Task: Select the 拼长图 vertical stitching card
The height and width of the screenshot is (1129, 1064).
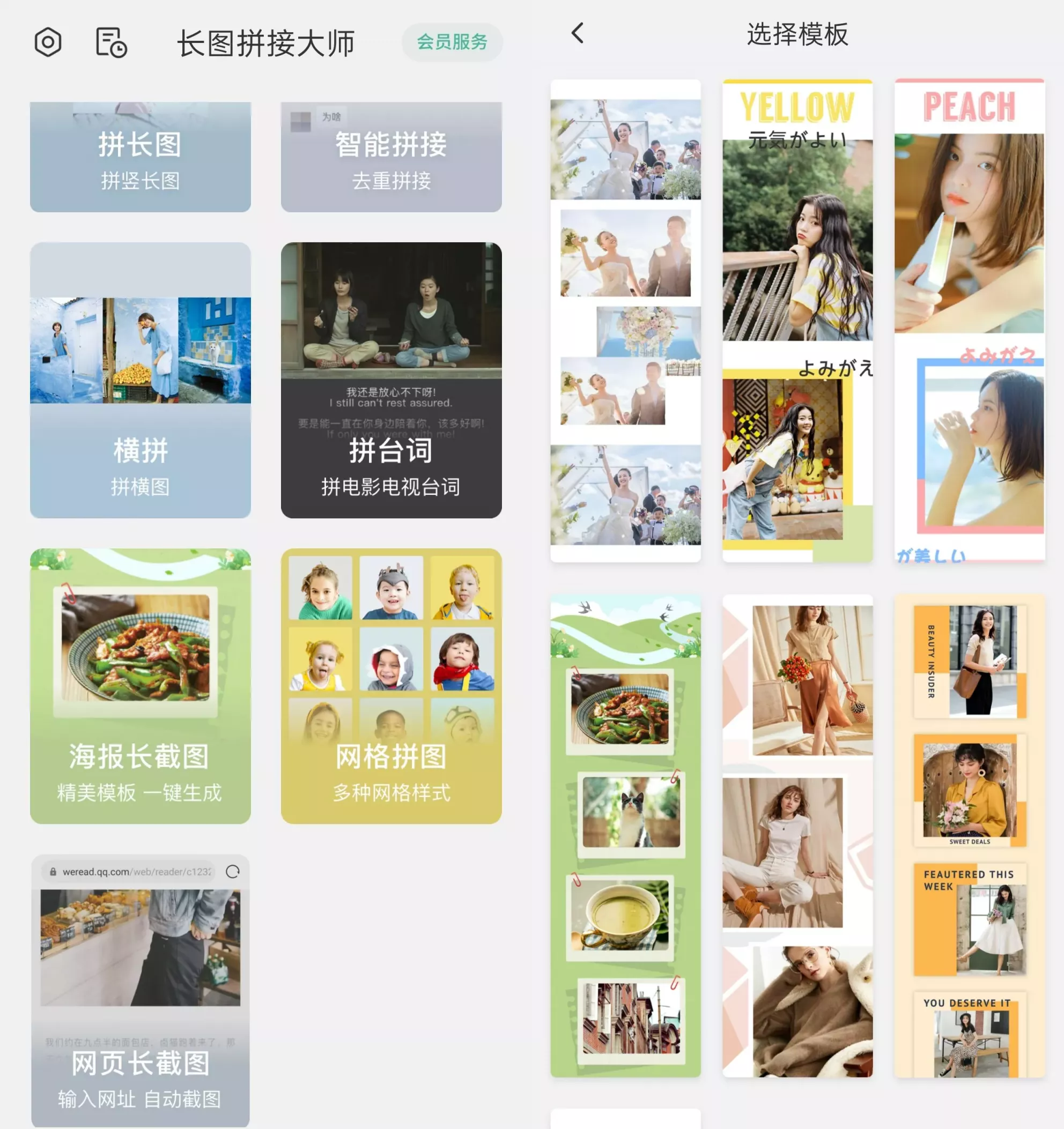Action: [141, 157]
